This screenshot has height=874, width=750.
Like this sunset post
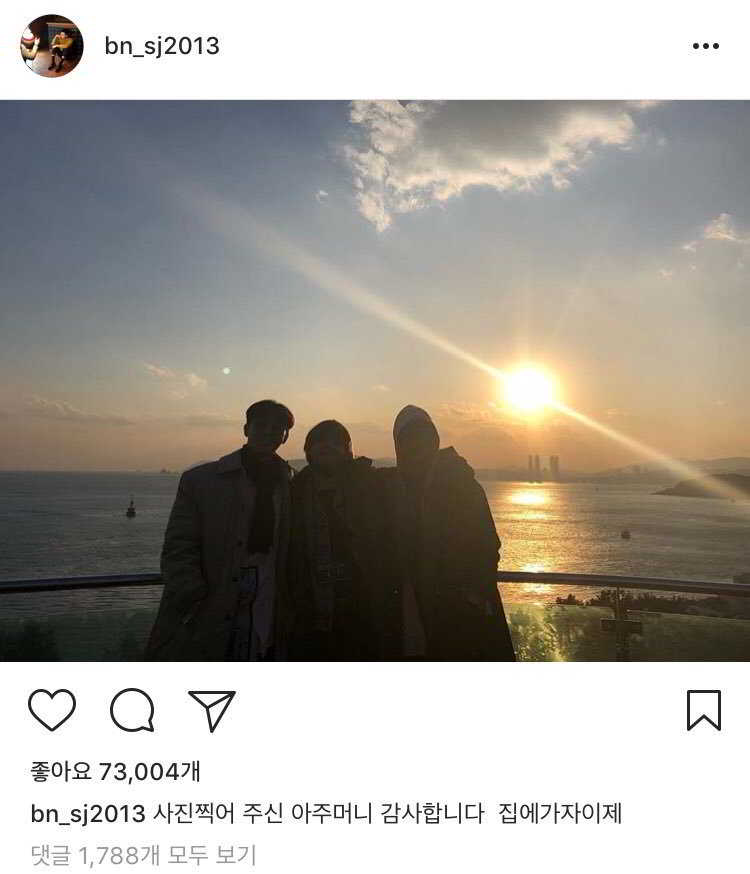coord(52,711)
